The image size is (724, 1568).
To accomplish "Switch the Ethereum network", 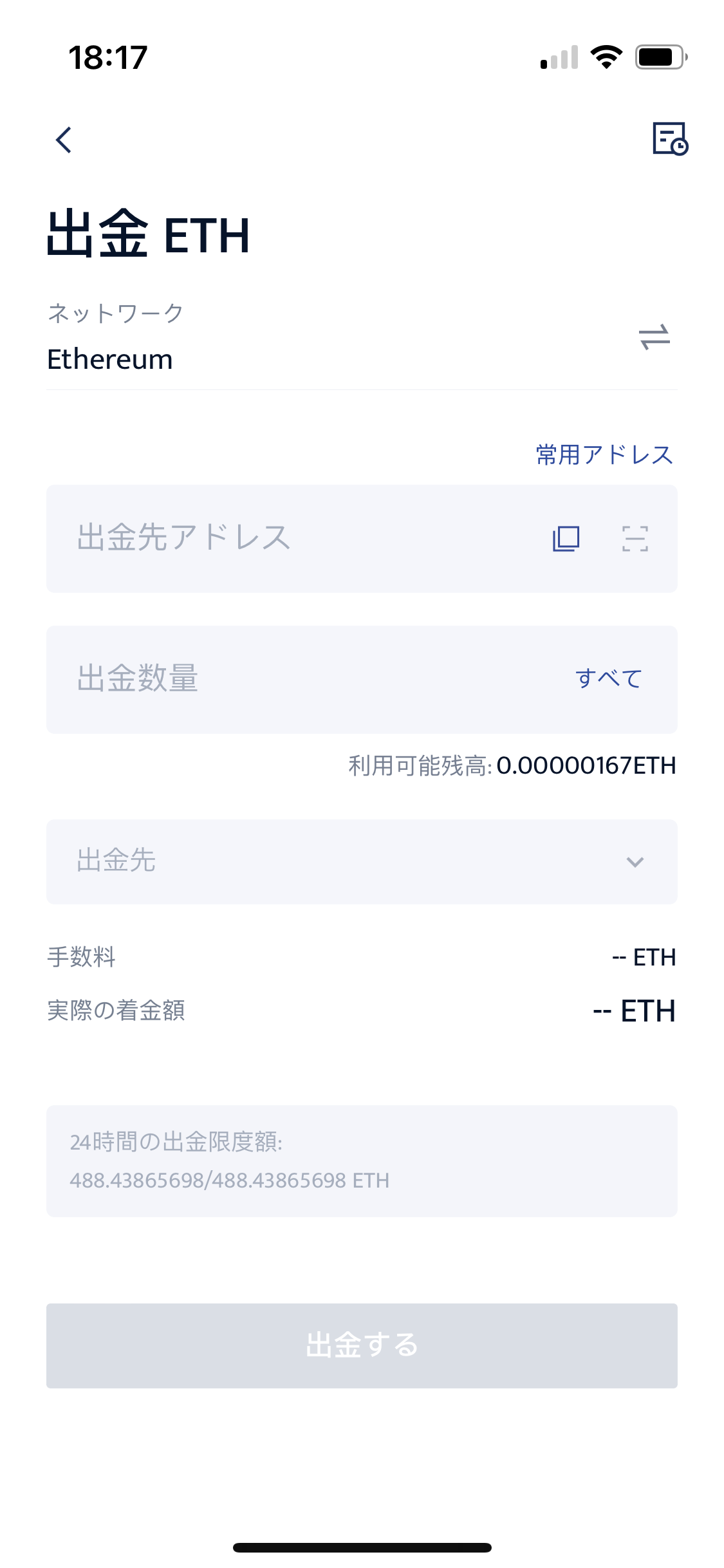I will (x=654, y=337).
